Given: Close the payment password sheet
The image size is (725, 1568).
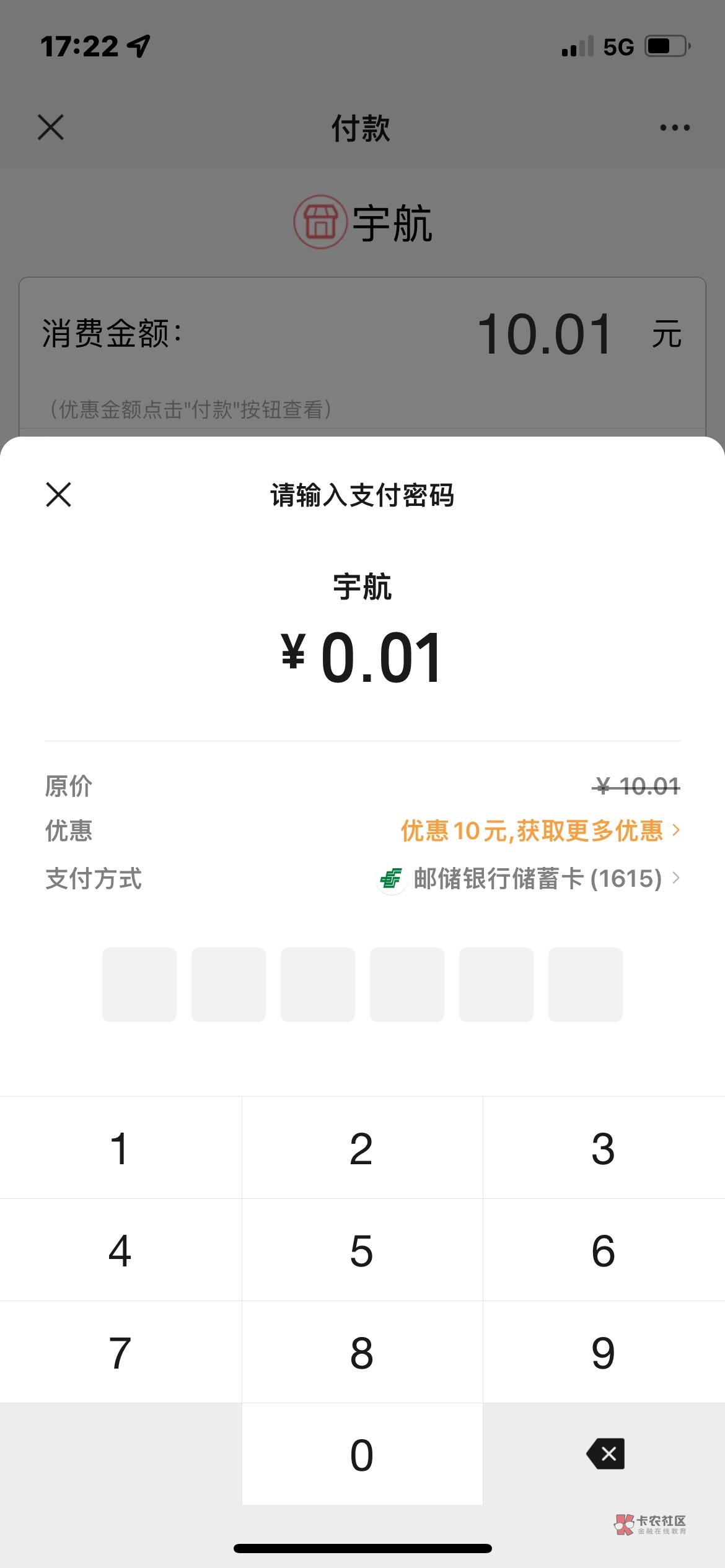Looking at the screenshot, I should pyautogui.click(x=59, y=495).
